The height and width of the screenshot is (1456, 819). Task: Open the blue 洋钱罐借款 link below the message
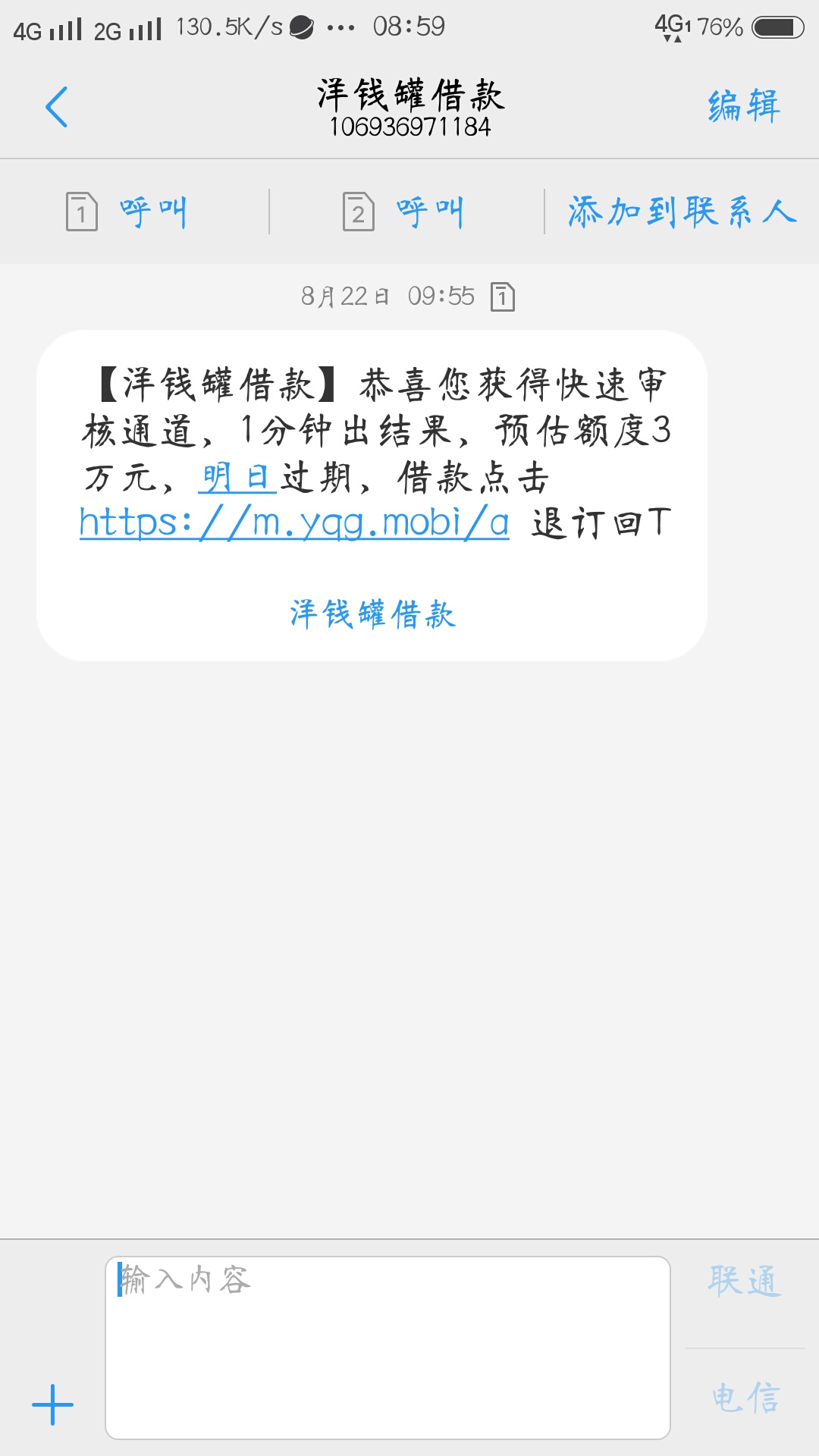click(x=372, y=613)
